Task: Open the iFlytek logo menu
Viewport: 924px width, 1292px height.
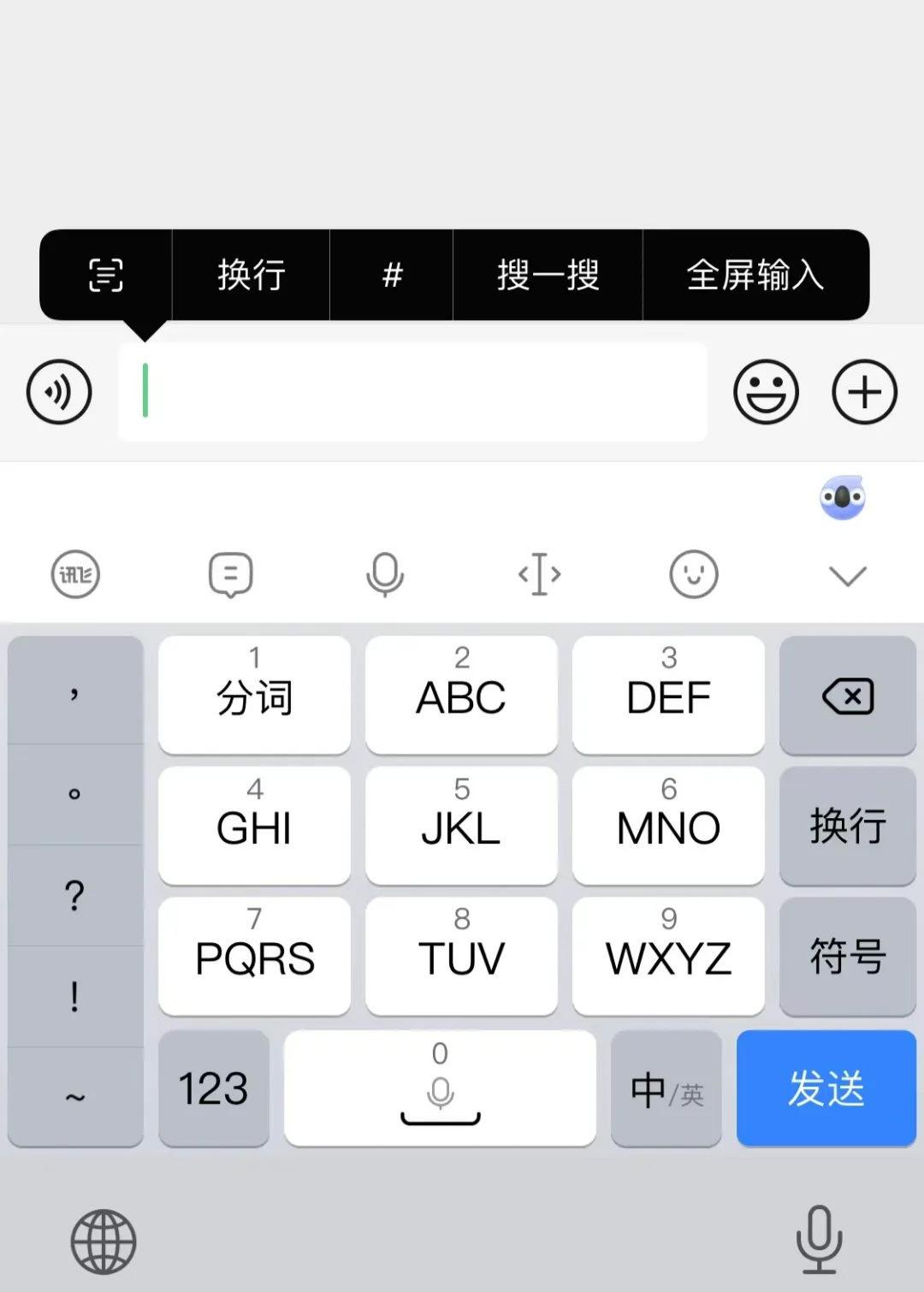Action: click(x=75, y=575)
